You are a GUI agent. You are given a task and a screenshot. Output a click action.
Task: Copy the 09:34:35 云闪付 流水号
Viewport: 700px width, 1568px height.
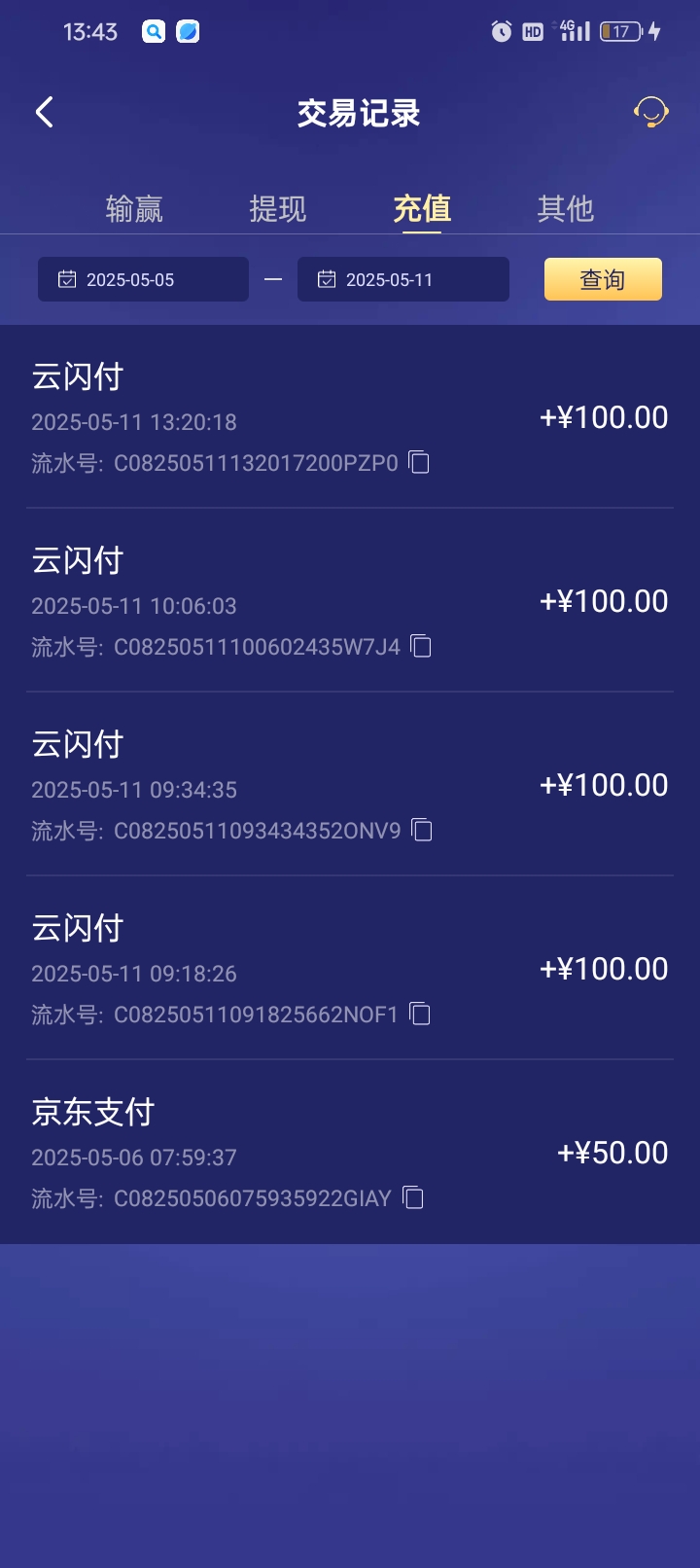[420, 831]
